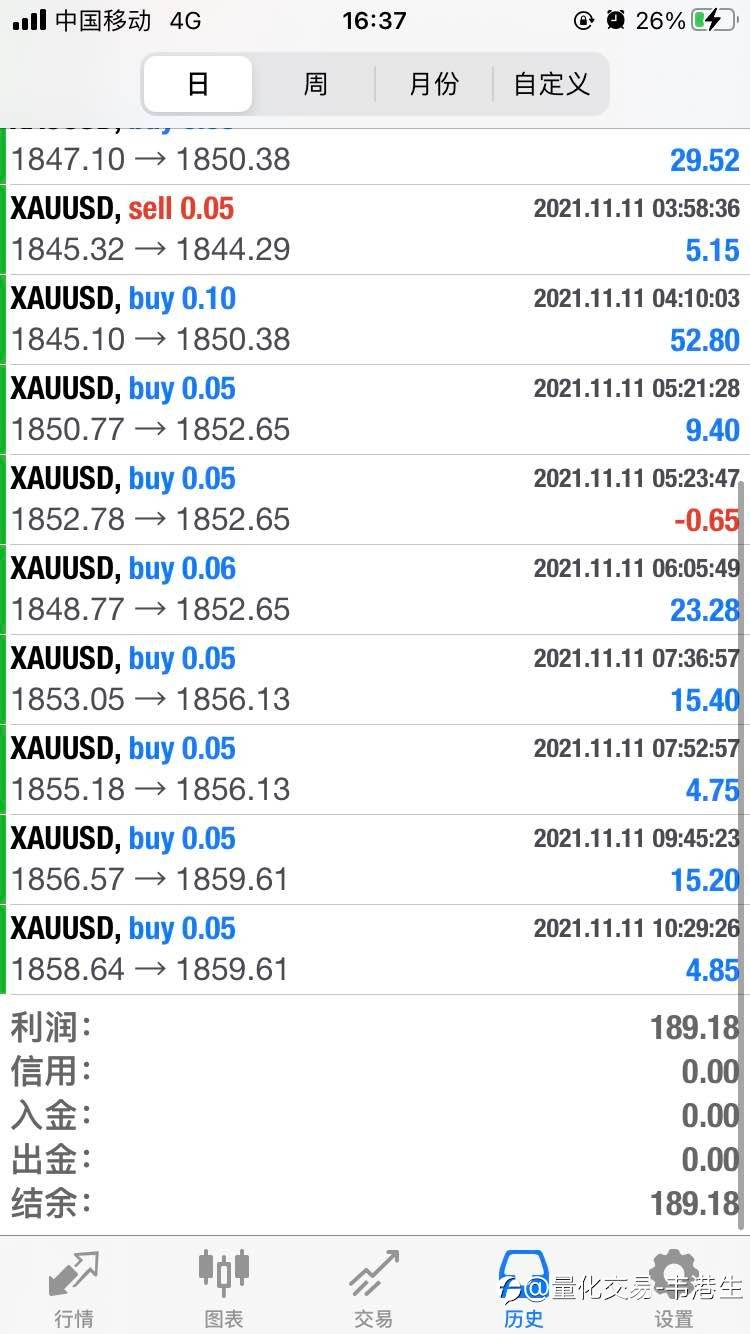Open the buy 0.10 trade at 04:10:03

375,320
